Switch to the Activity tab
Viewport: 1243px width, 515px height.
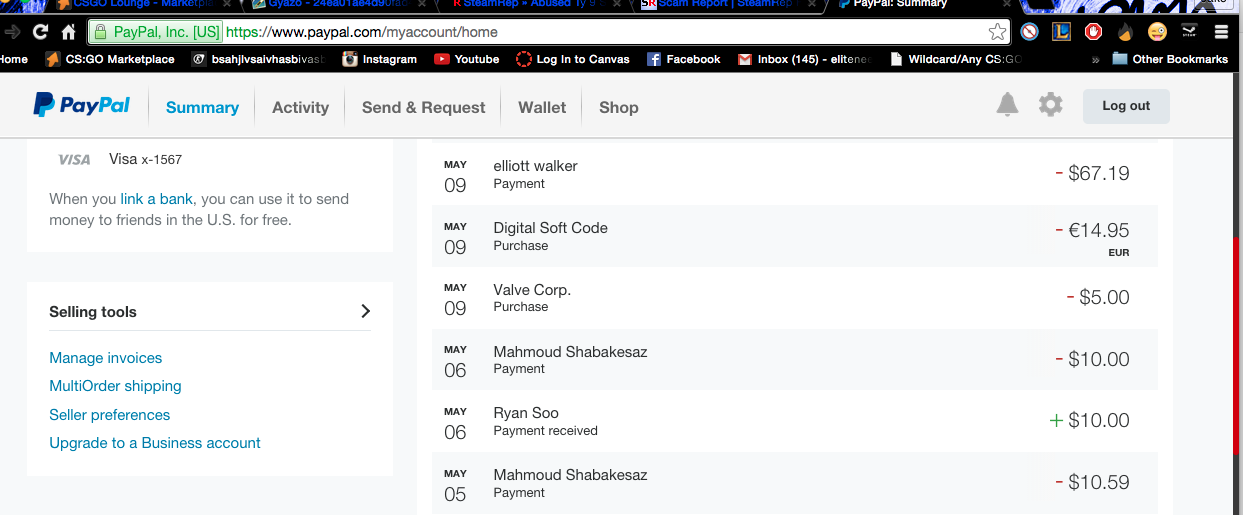[300, 107]
